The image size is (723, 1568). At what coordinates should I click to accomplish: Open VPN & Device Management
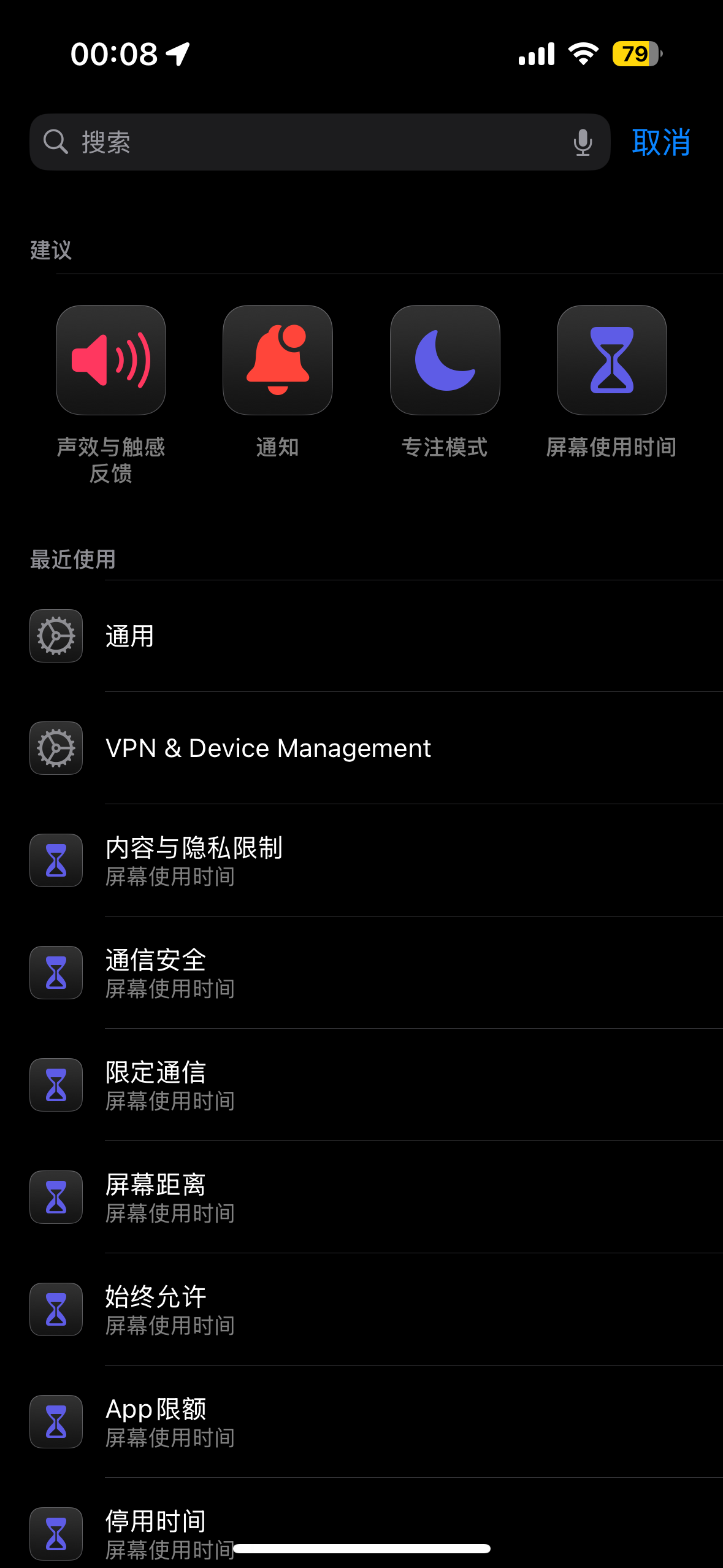368,748
